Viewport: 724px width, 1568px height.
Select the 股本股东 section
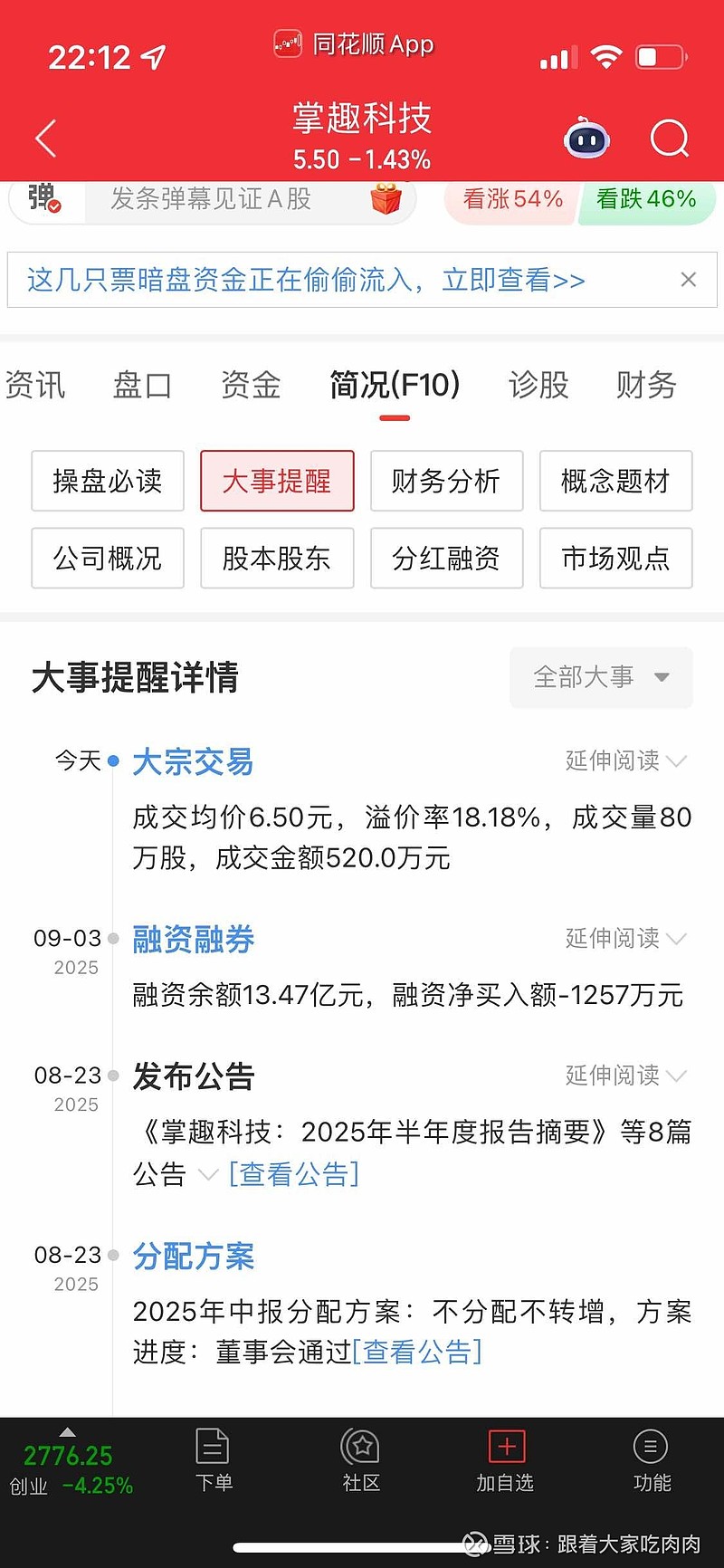[277, 559]
